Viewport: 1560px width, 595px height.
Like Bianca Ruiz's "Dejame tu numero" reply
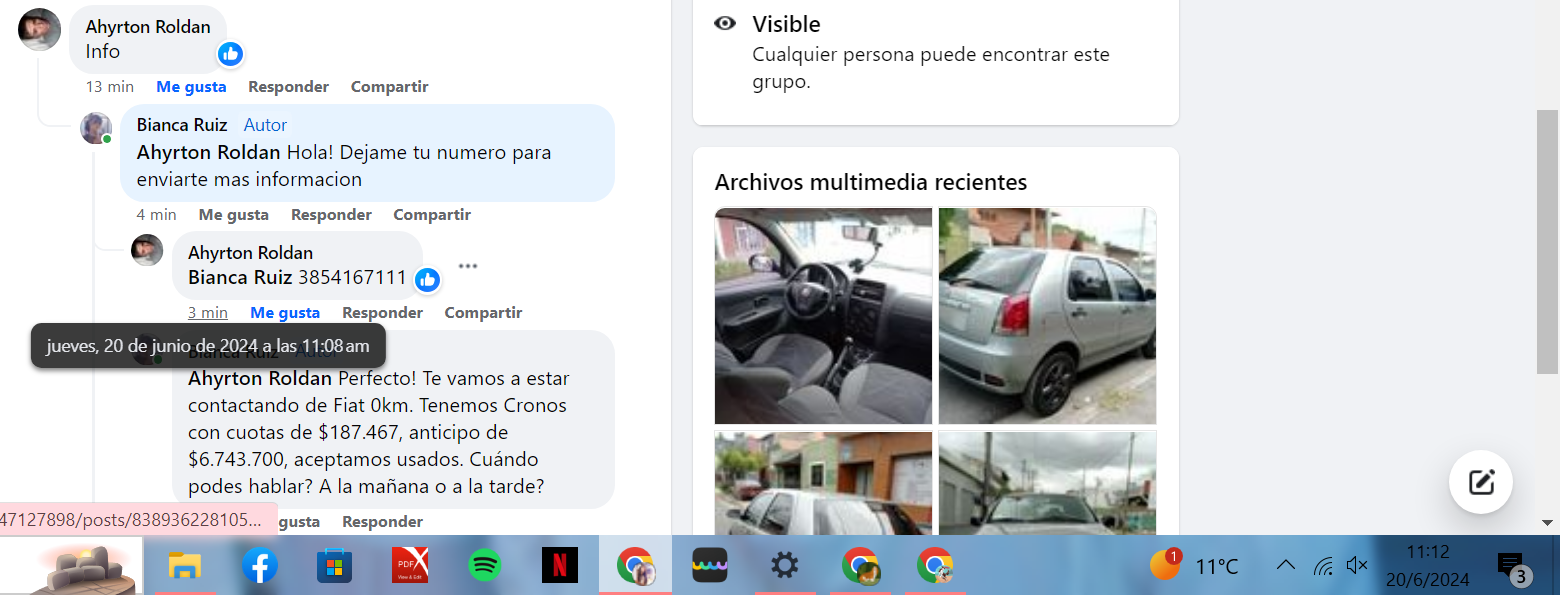tap(233, 215)
